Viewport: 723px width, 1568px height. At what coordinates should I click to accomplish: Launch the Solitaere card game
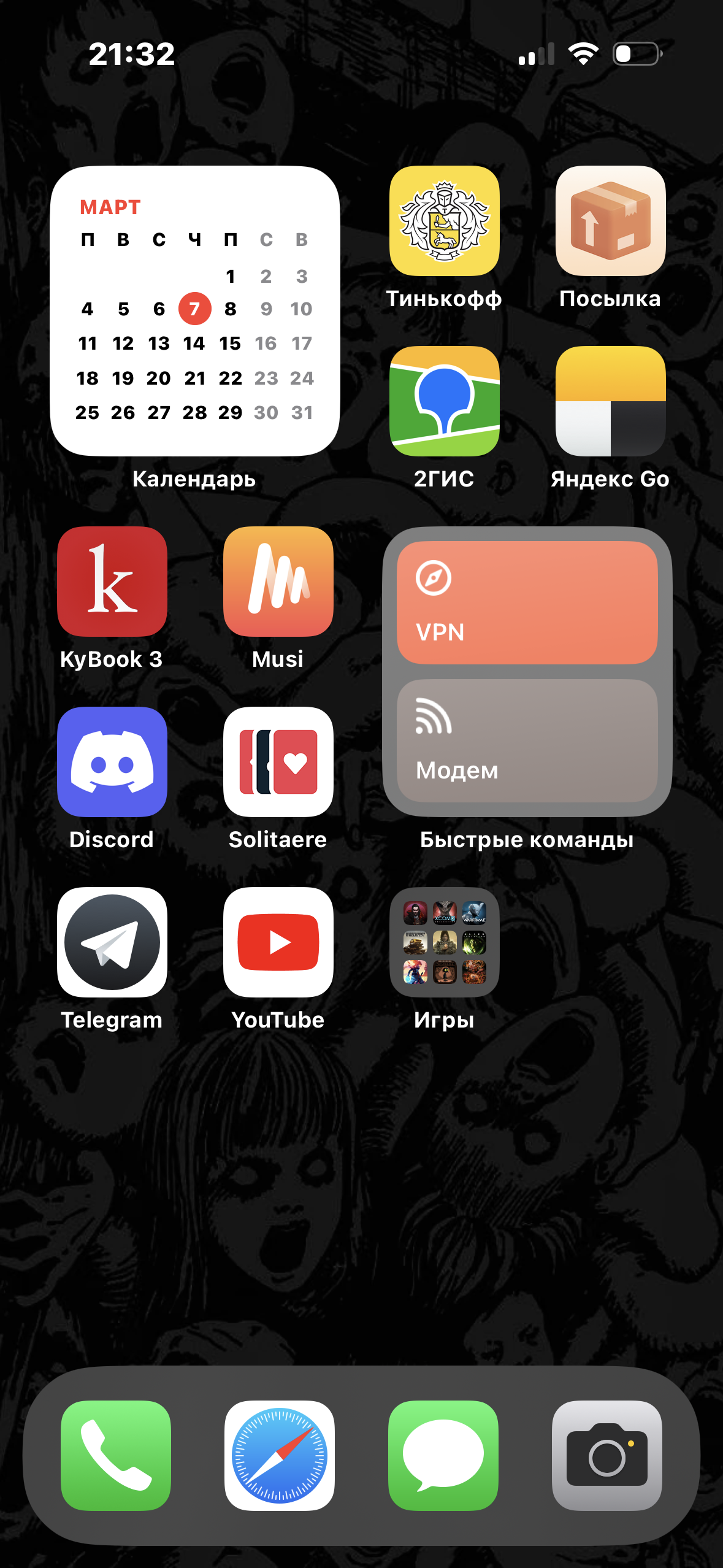click(278, 762)
